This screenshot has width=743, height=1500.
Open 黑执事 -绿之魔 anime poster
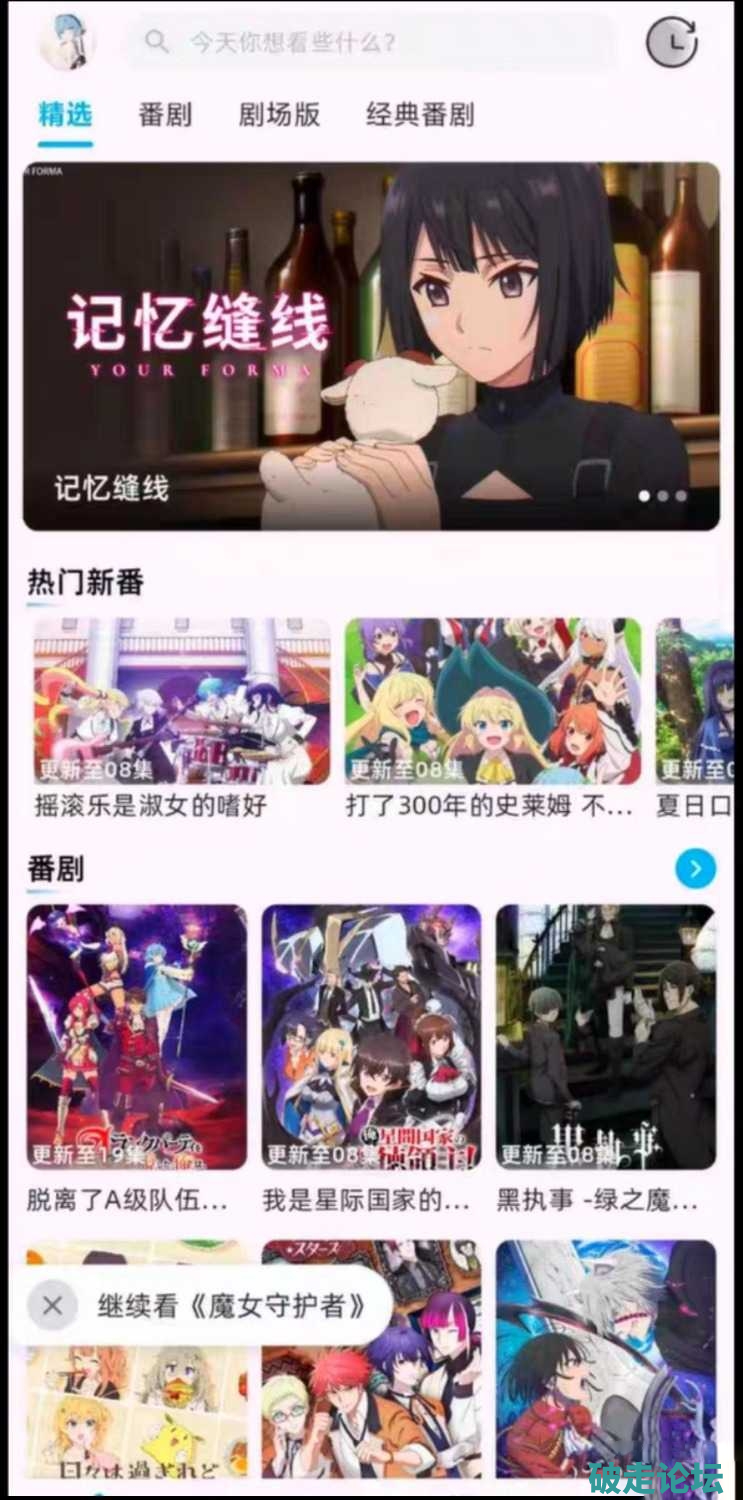tap(606, 1037)
